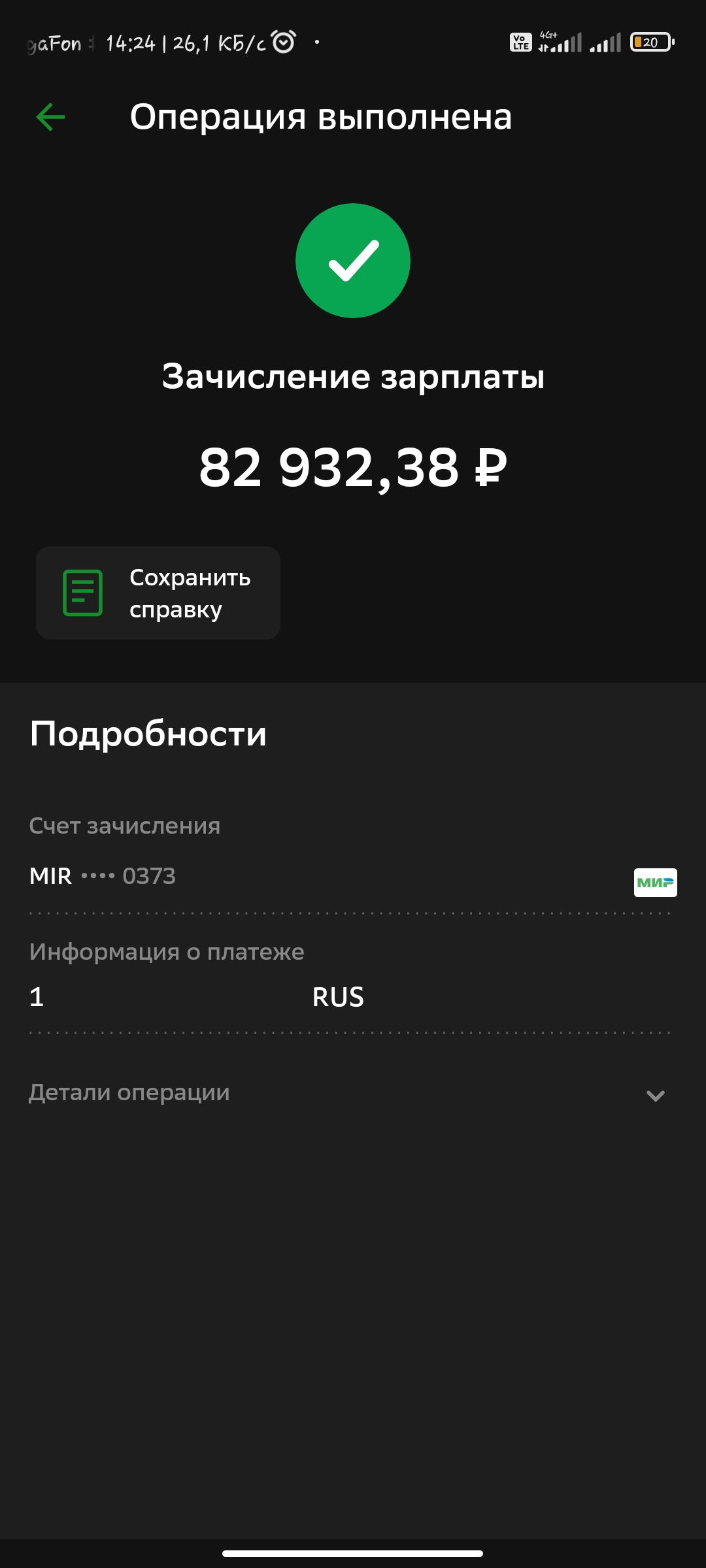Go back using the green arrow
The height and width of the screenshot is (1568, 706).
coord(50,118)
